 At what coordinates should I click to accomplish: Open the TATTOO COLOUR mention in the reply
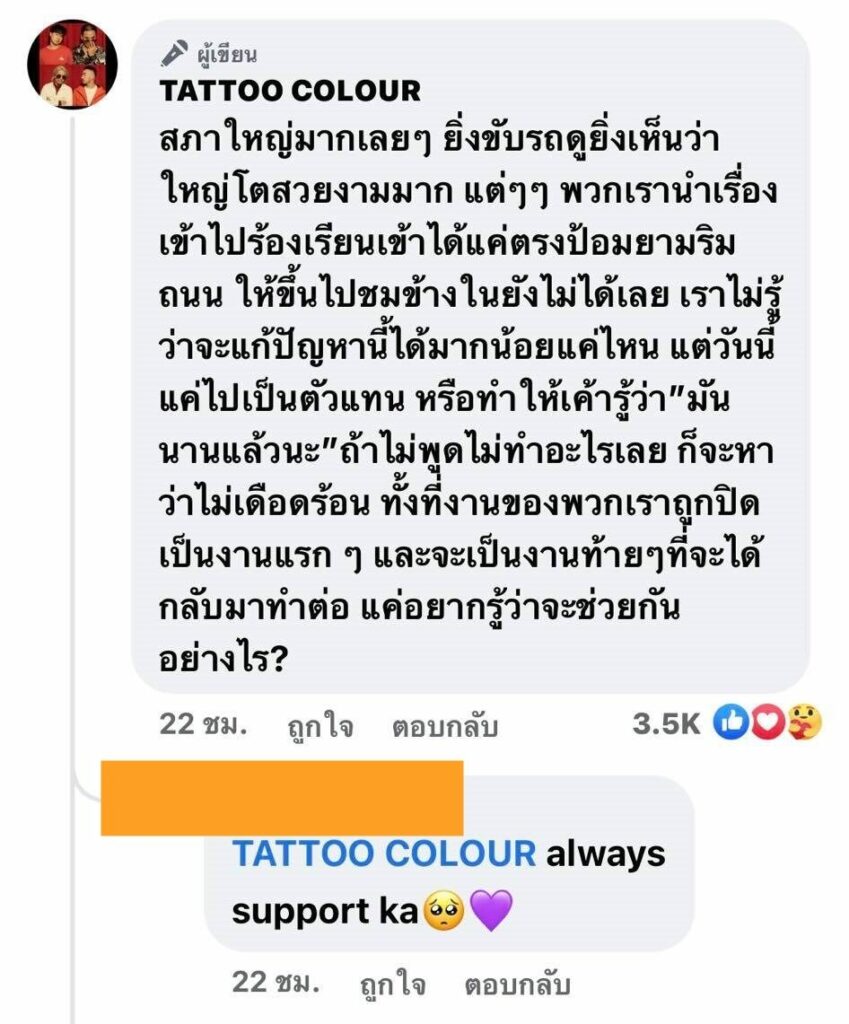click(384, 854)
